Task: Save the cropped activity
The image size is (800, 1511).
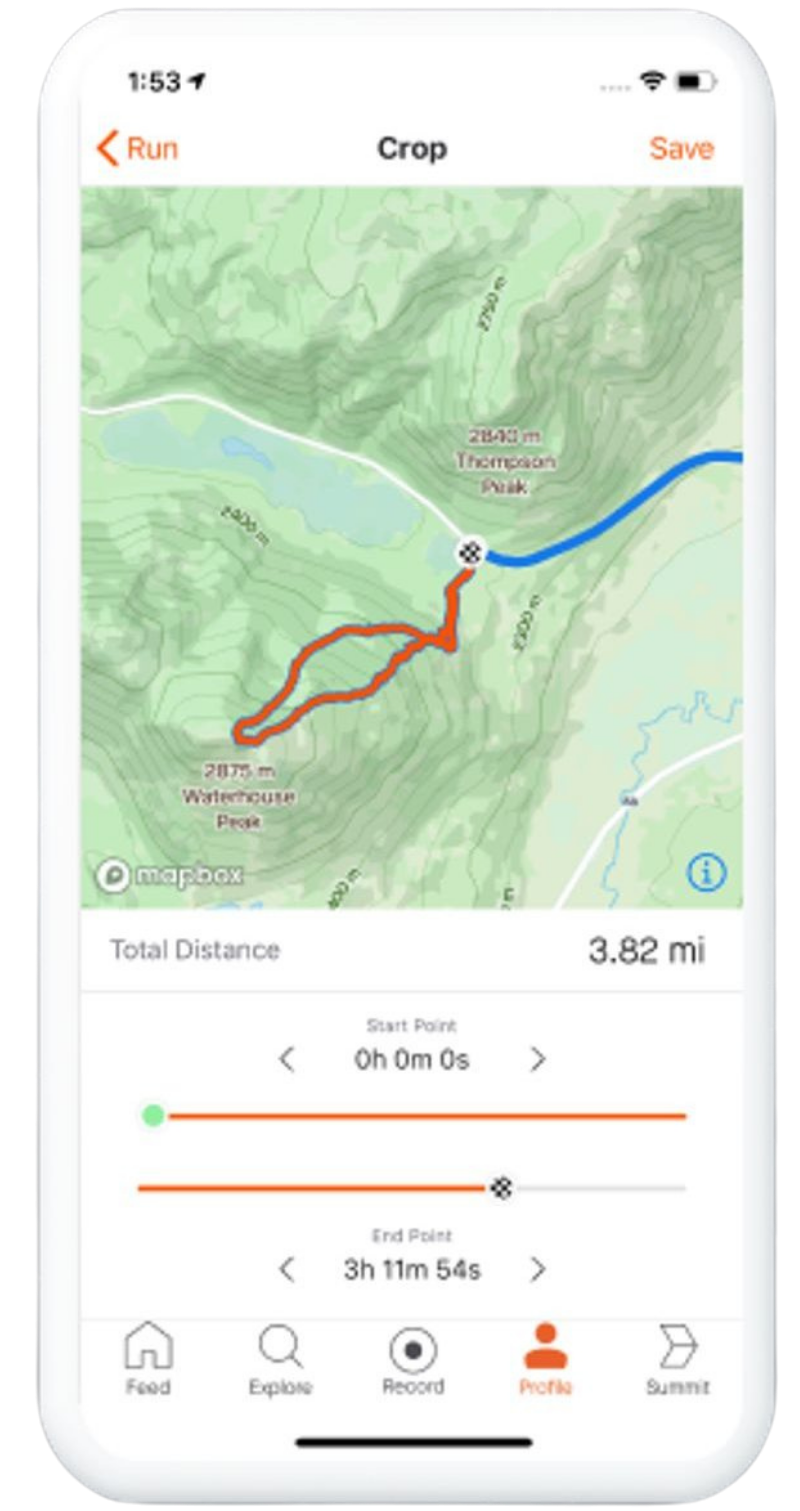Action: click(681, 149)
